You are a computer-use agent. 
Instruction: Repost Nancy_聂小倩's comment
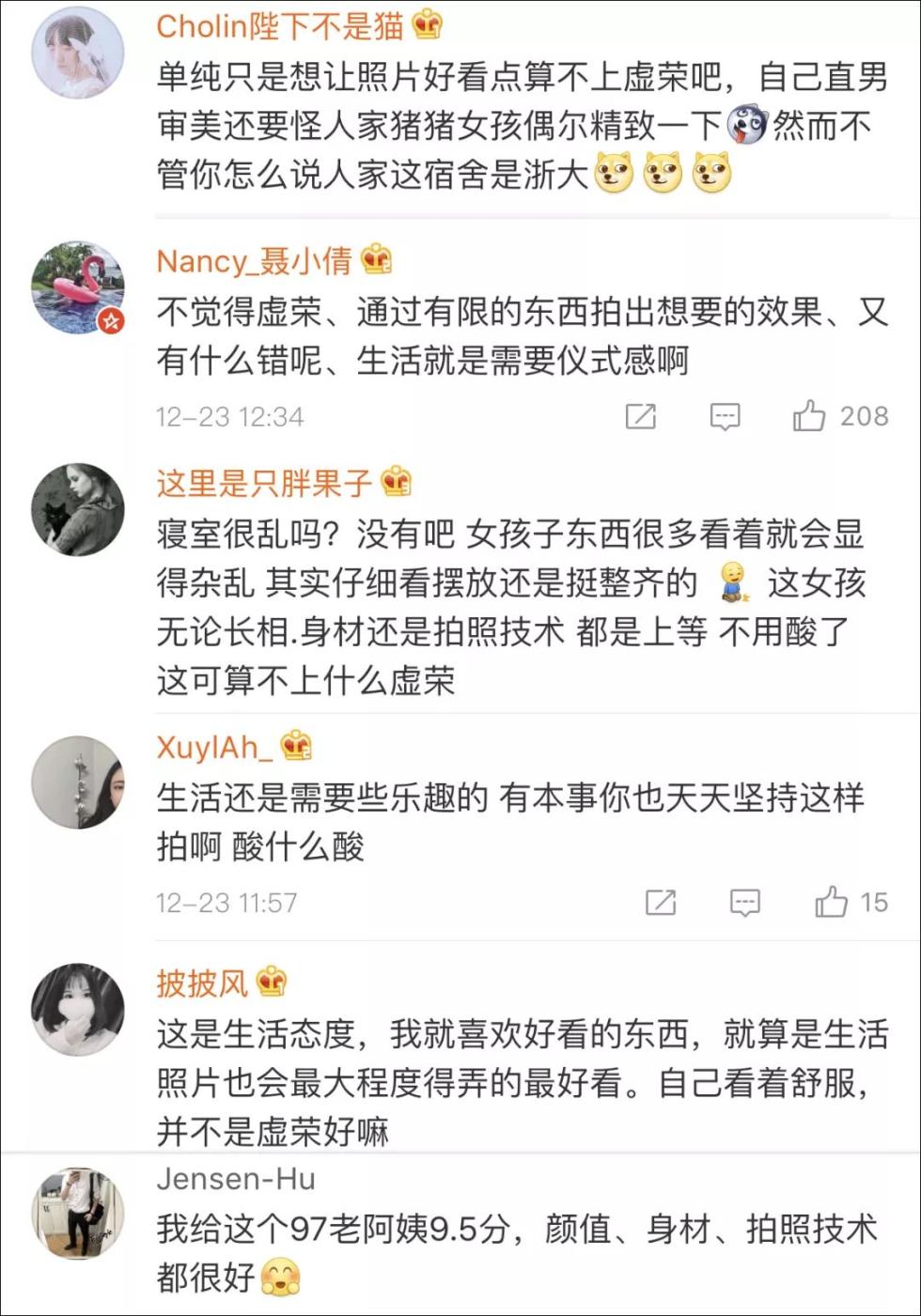click(641, 416)
